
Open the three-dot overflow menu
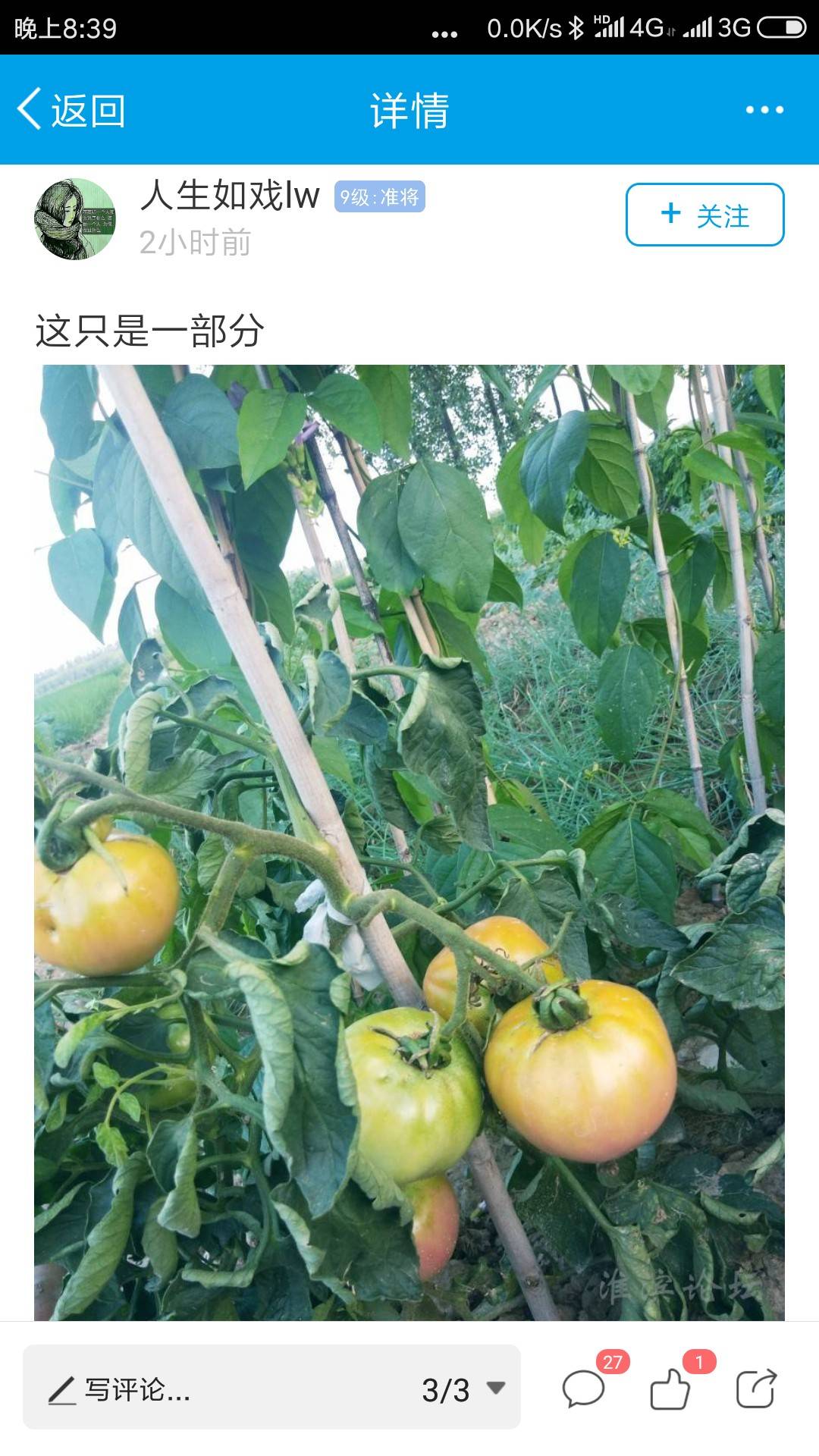click(764, 110)
